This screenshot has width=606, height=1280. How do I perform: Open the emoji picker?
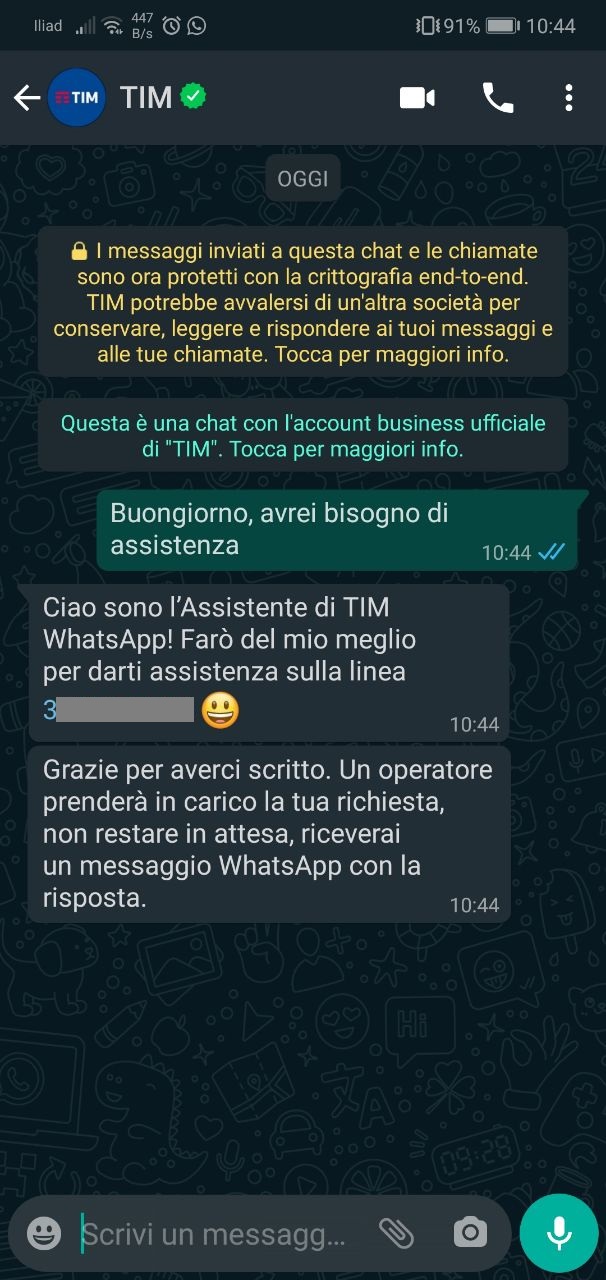44,1234
